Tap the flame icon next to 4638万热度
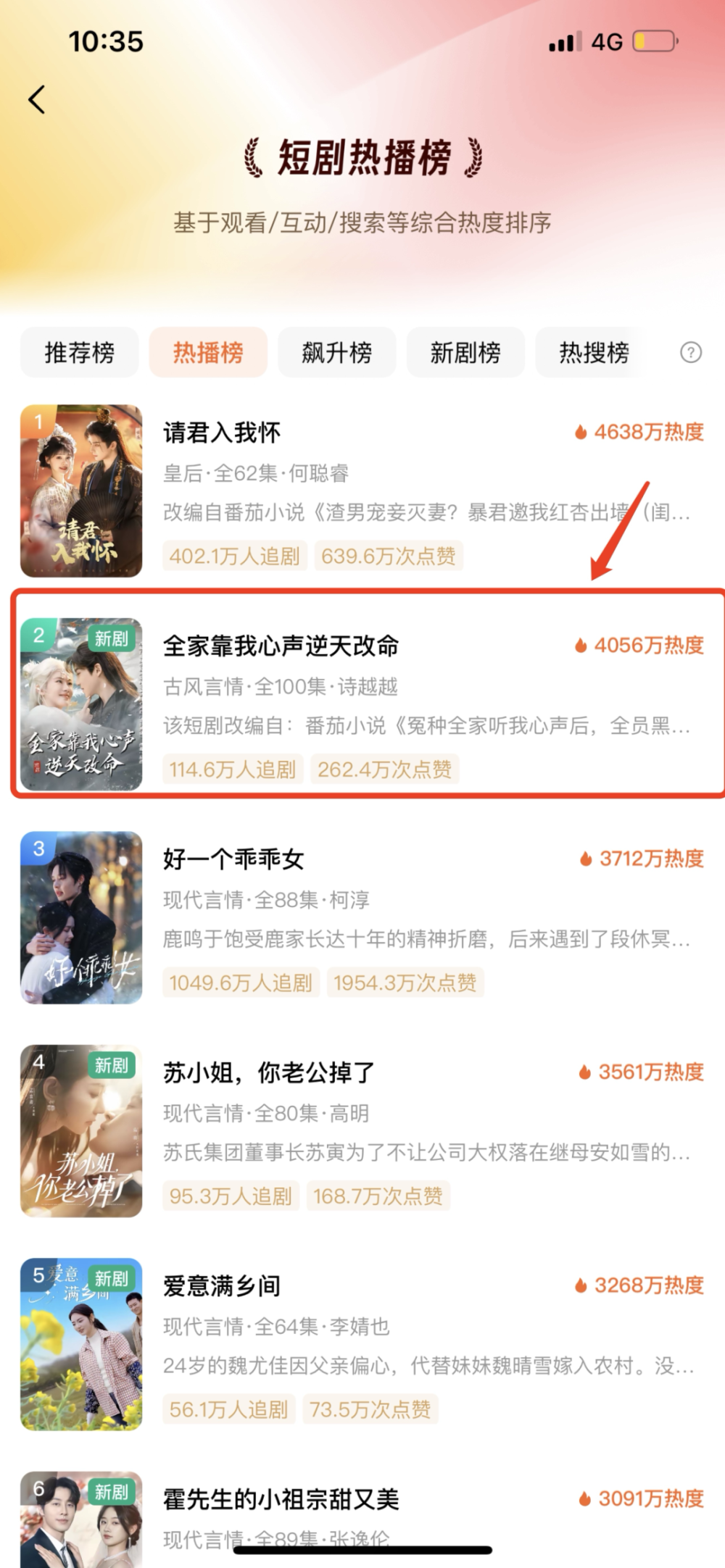This screenshot has height=1568, width=725. pyautogui.click(x=580, y=433)
